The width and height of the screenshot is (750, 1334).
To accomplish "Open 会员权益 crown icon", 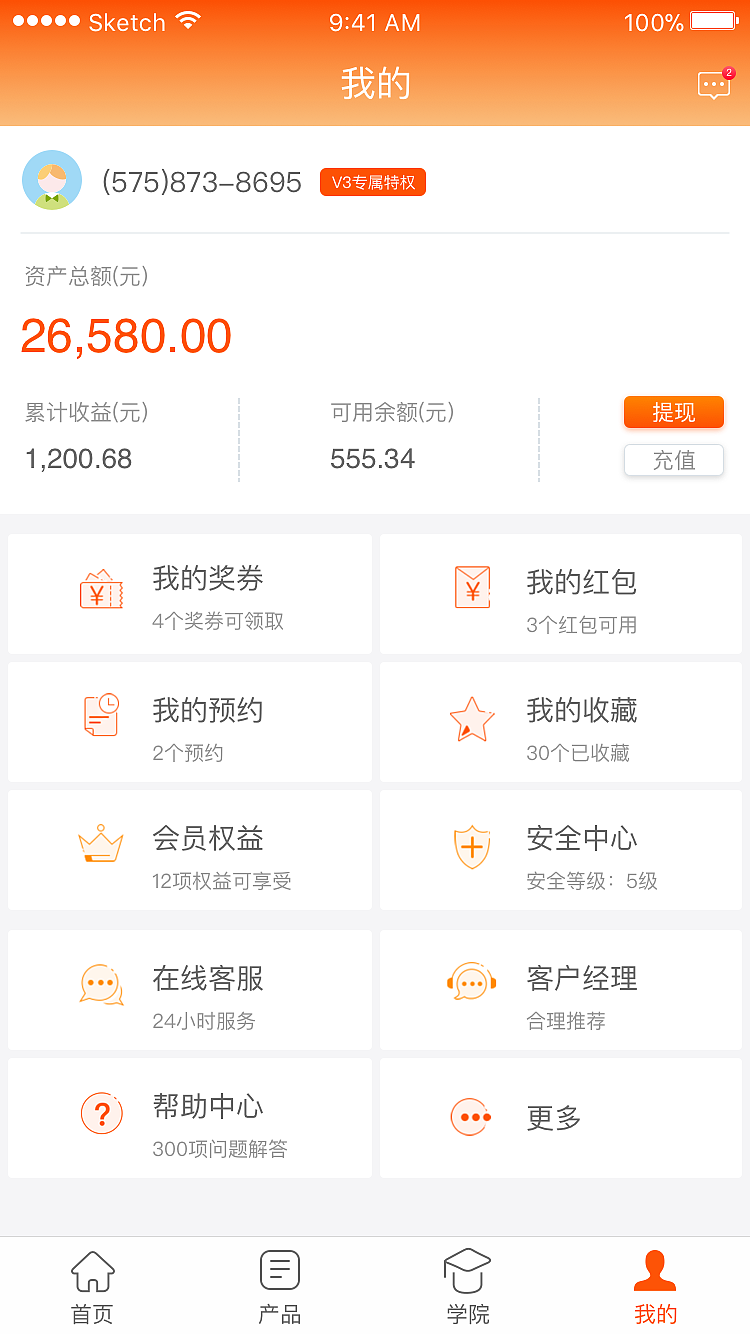I will pyautogui.click(x=101, y=845).
